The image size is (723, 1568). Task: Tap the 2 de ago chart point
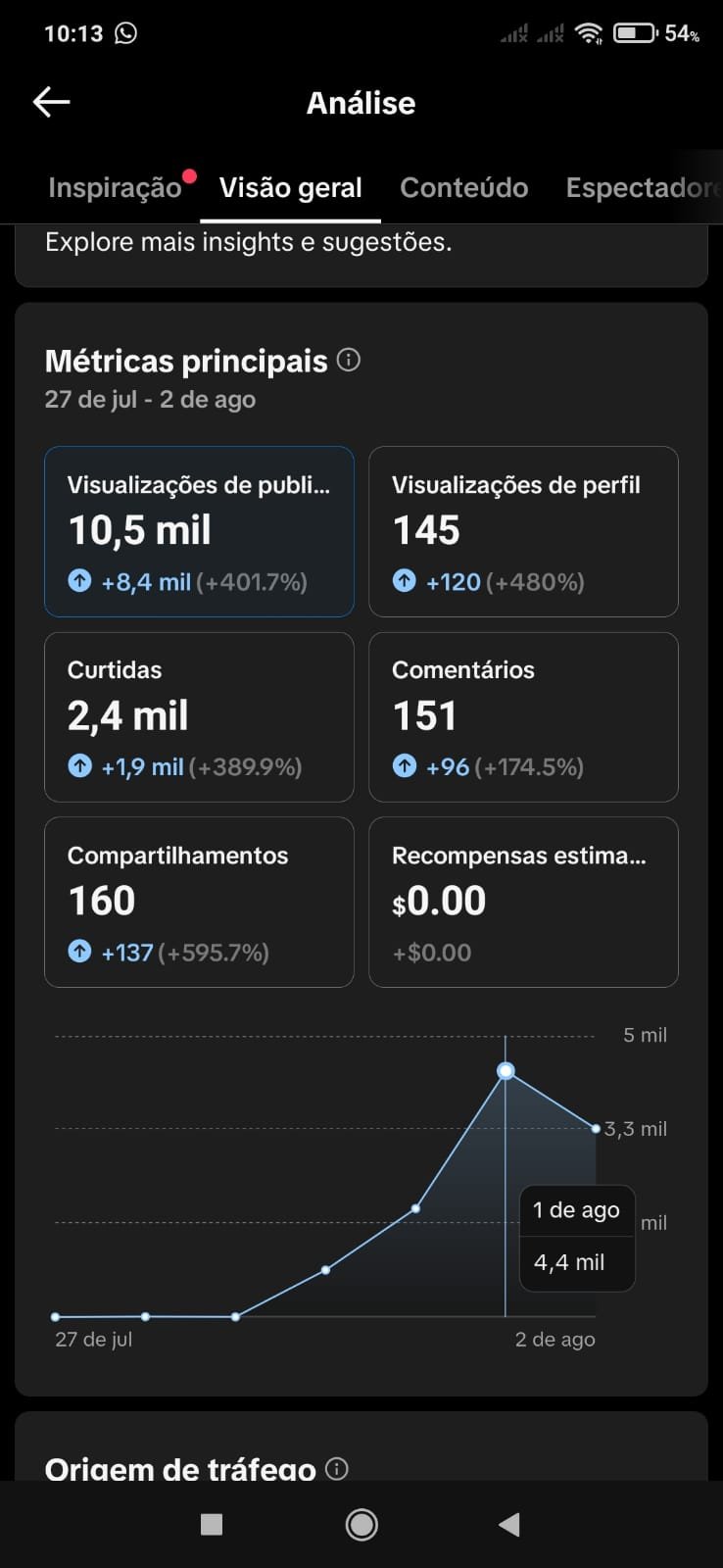tap(596, 1129)
